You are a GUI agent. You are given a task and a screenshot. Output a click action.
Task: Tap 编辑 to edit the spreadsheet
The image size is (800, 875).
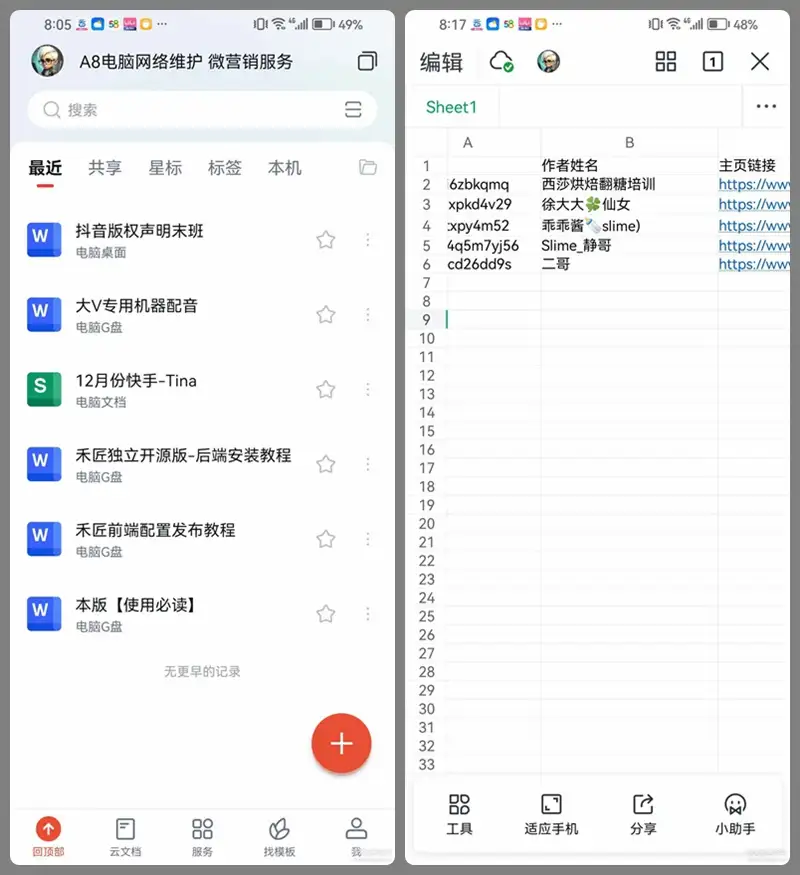click(441, 62)
